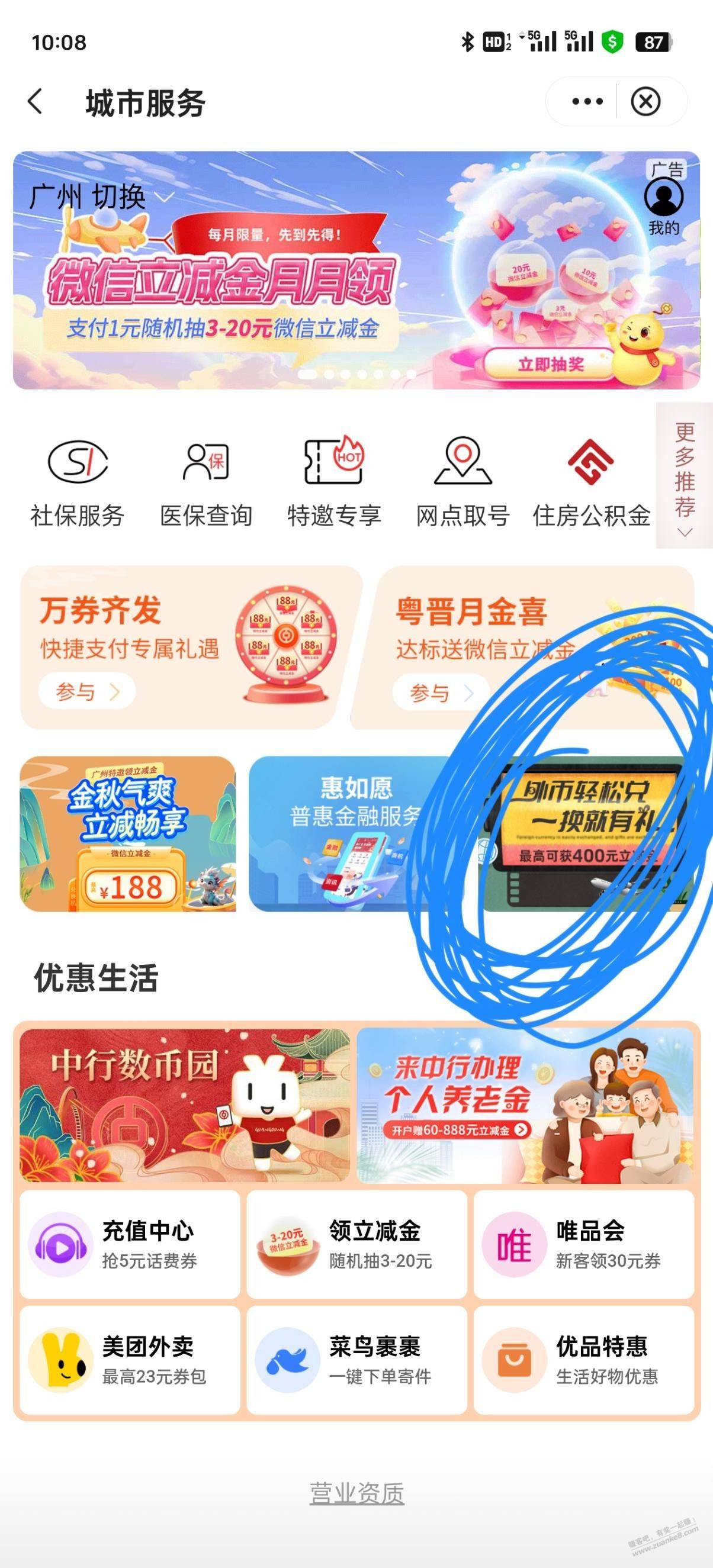The width and height of the screenshot is (713, 1568).
Task: Open 美团外卖 coupon entry
Action: point(130,1360)
